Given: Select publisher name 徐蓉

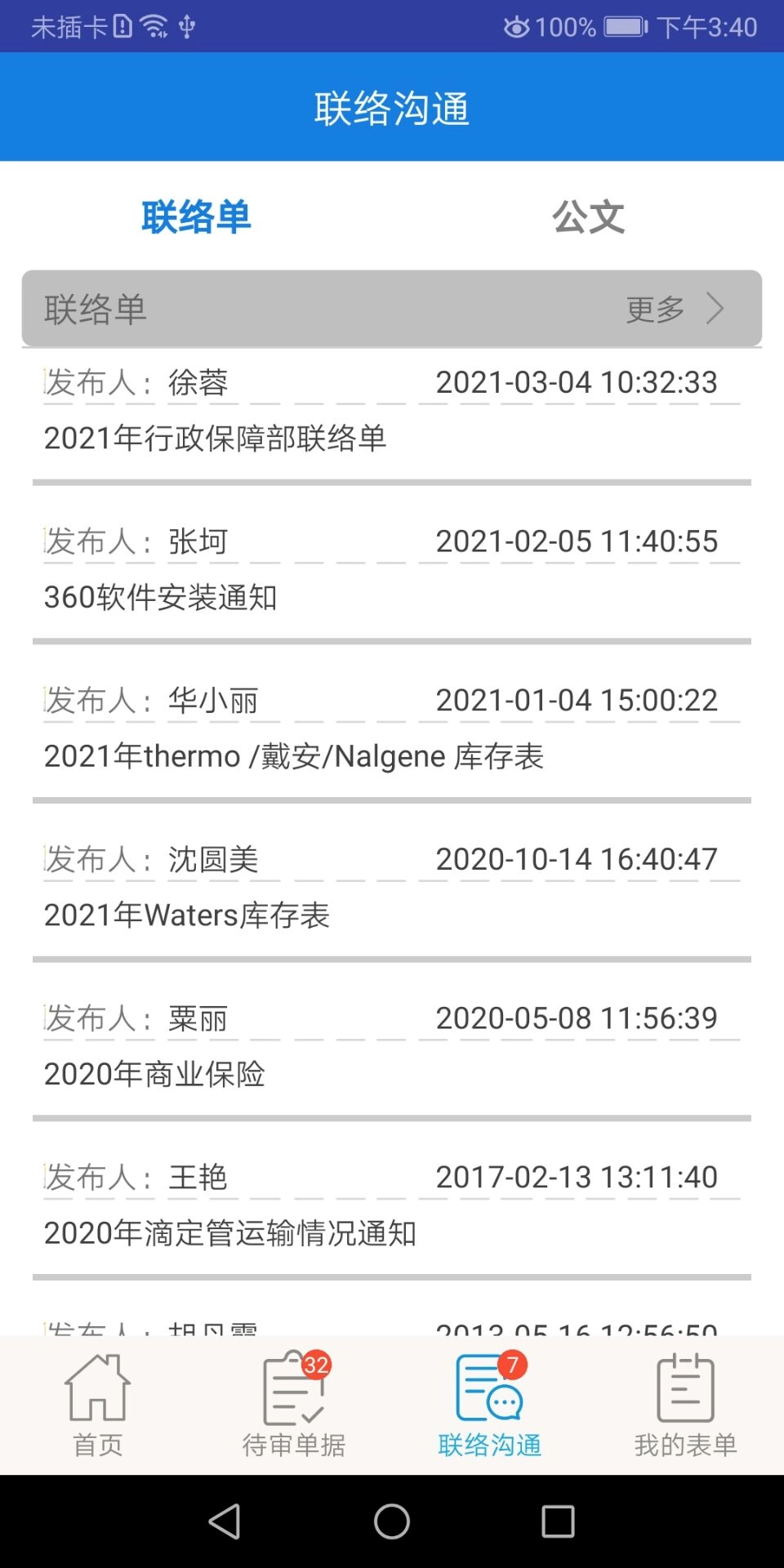Looking at the screenshot, I should [x=198, y=382].
